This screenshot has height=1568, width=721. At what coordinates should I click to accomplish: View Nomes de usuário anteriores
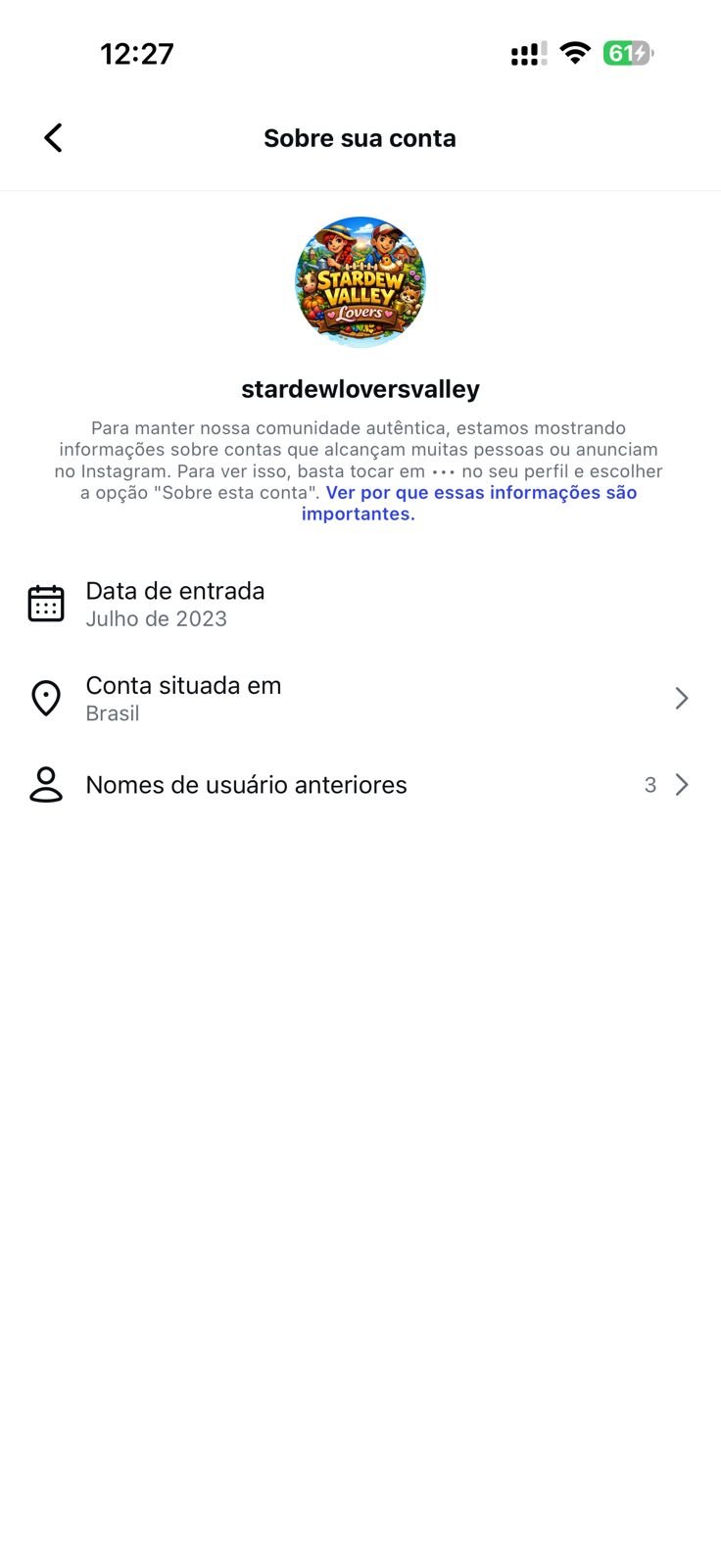pos(359,785)
